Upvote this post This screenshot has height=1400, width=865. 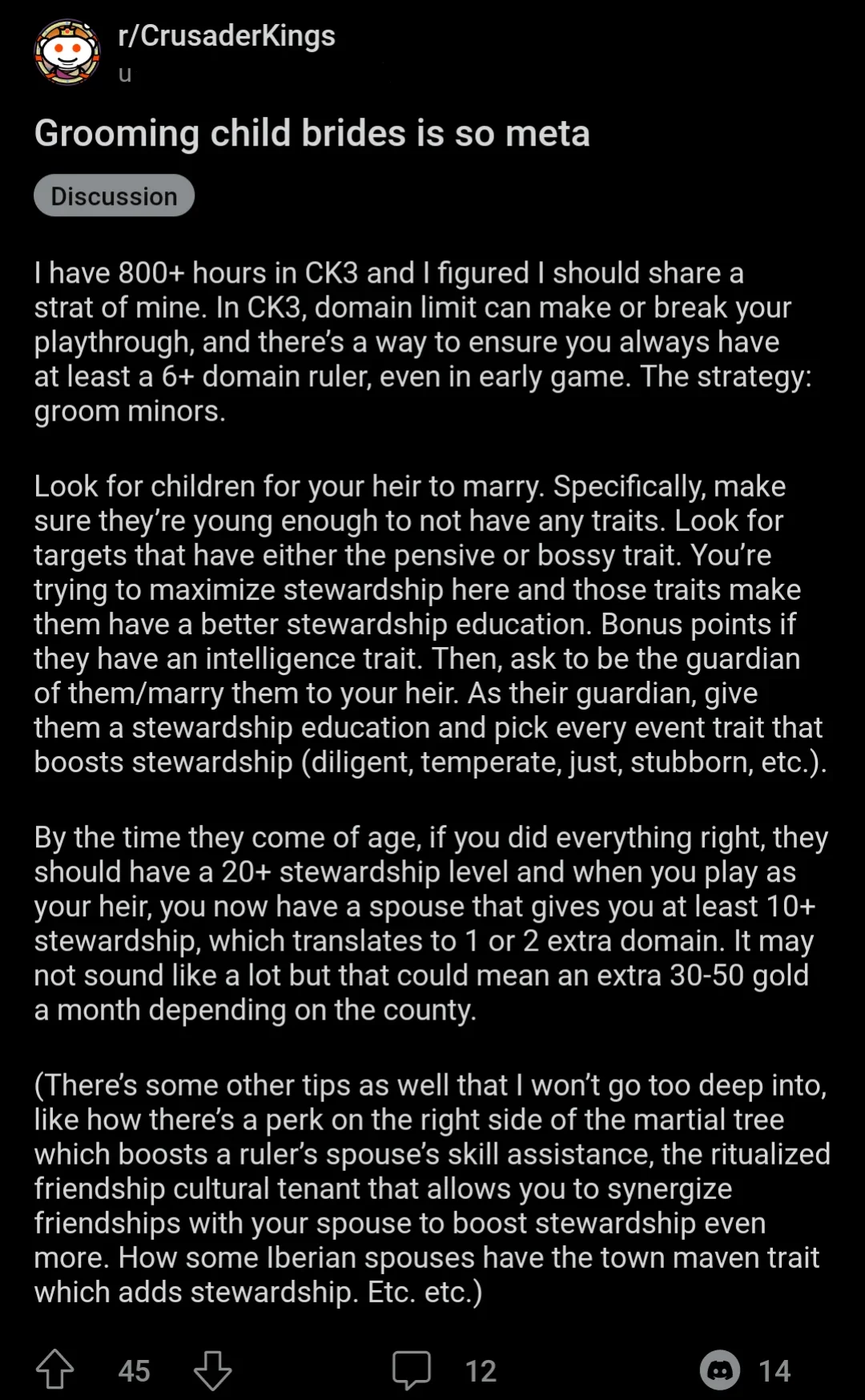(55, 1370)
